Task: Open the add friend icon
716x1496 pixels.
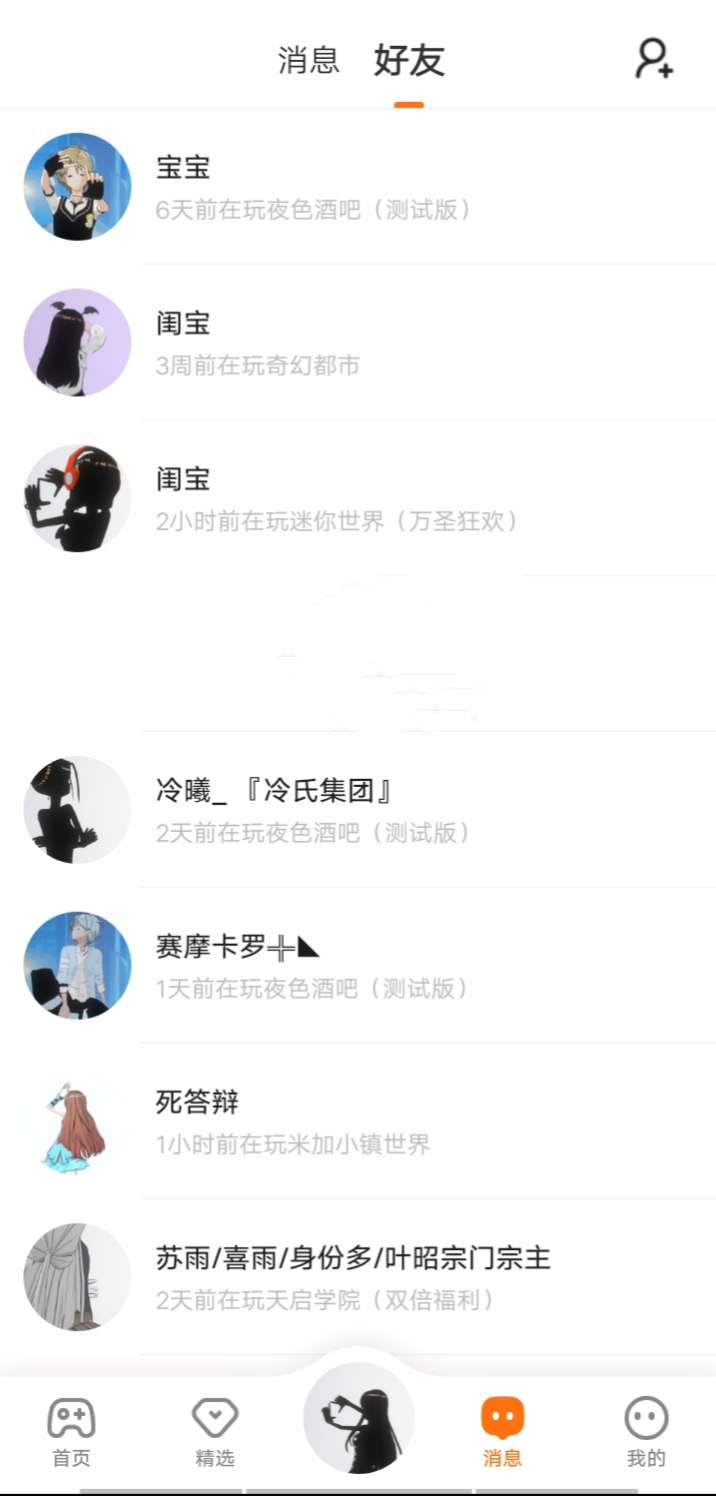Action: [x=654, y=59]
